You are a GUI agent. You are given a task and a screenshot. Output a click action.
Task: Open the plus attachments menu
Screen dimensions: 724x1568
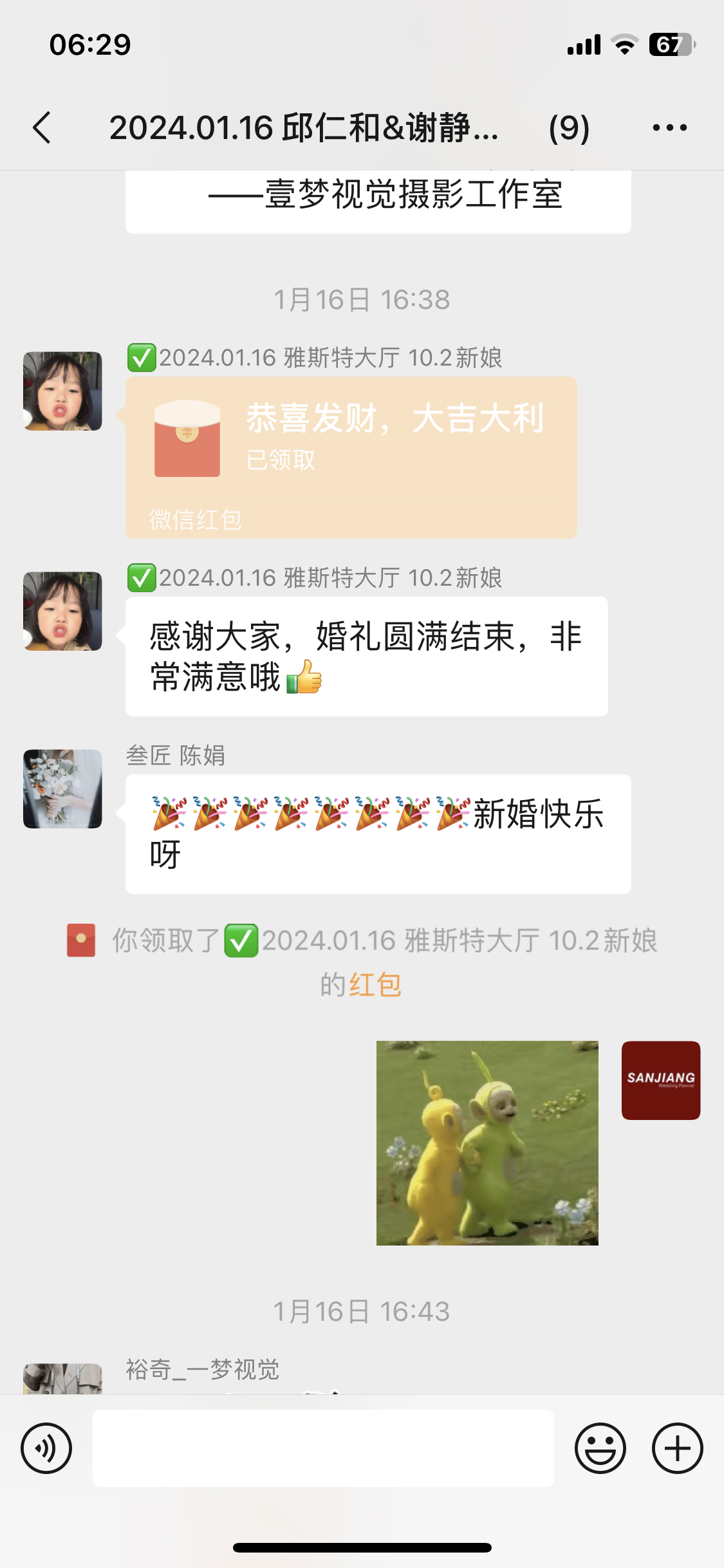(x=677, y=1448)
